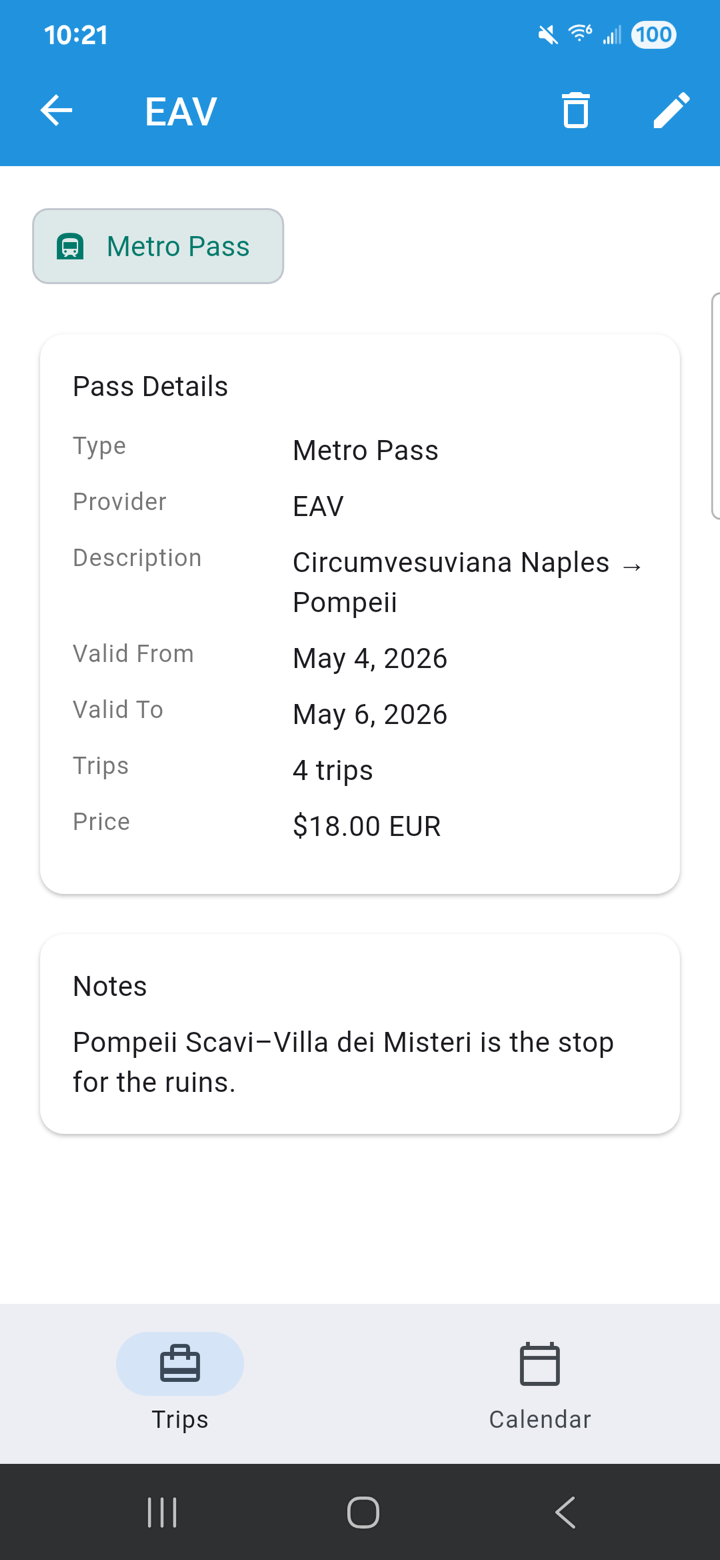Tap the Valid From date May 4, 2026

tap(369, 658)
